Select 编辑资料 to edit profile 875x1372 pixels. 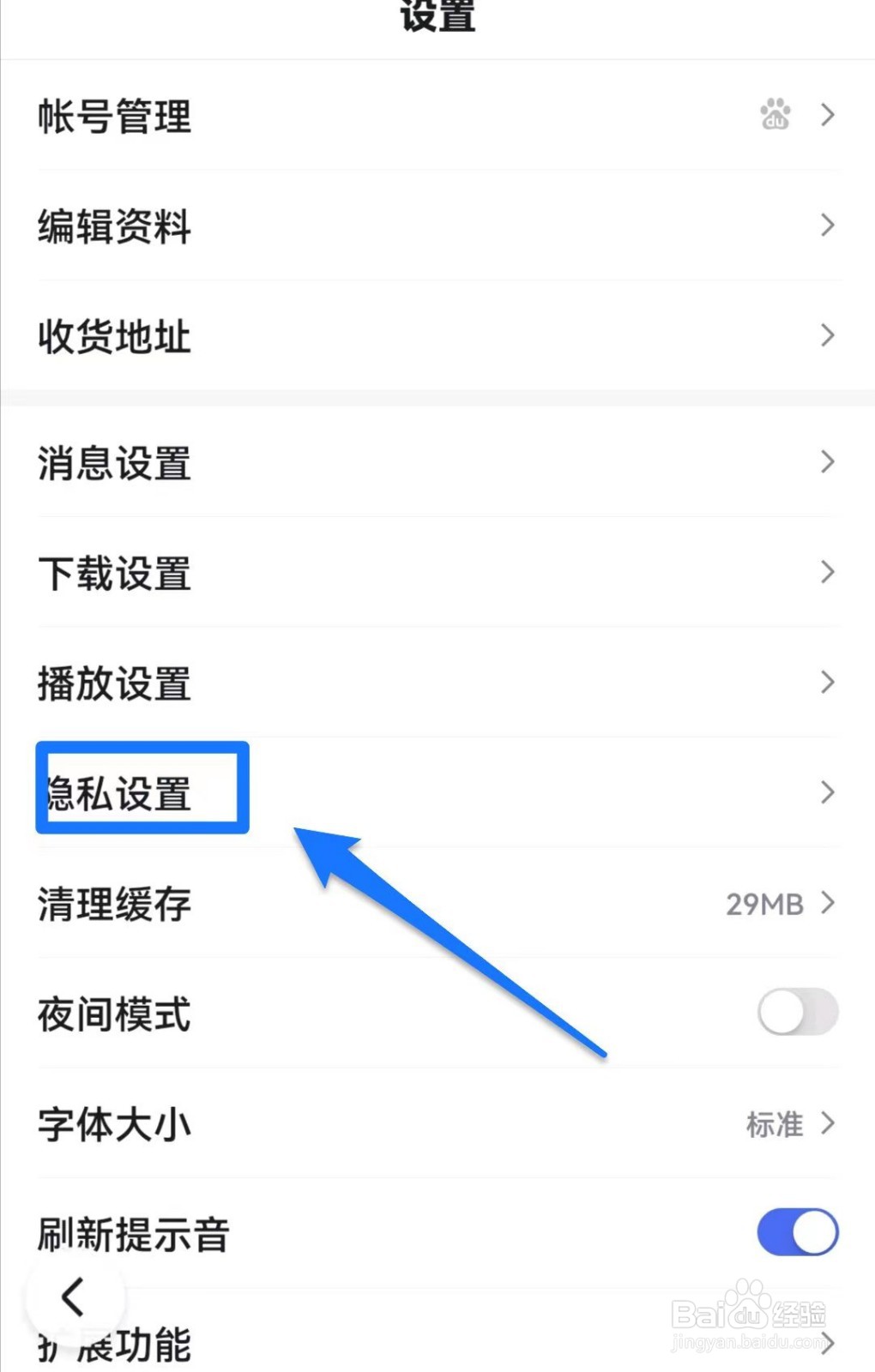tap(113, 225)
